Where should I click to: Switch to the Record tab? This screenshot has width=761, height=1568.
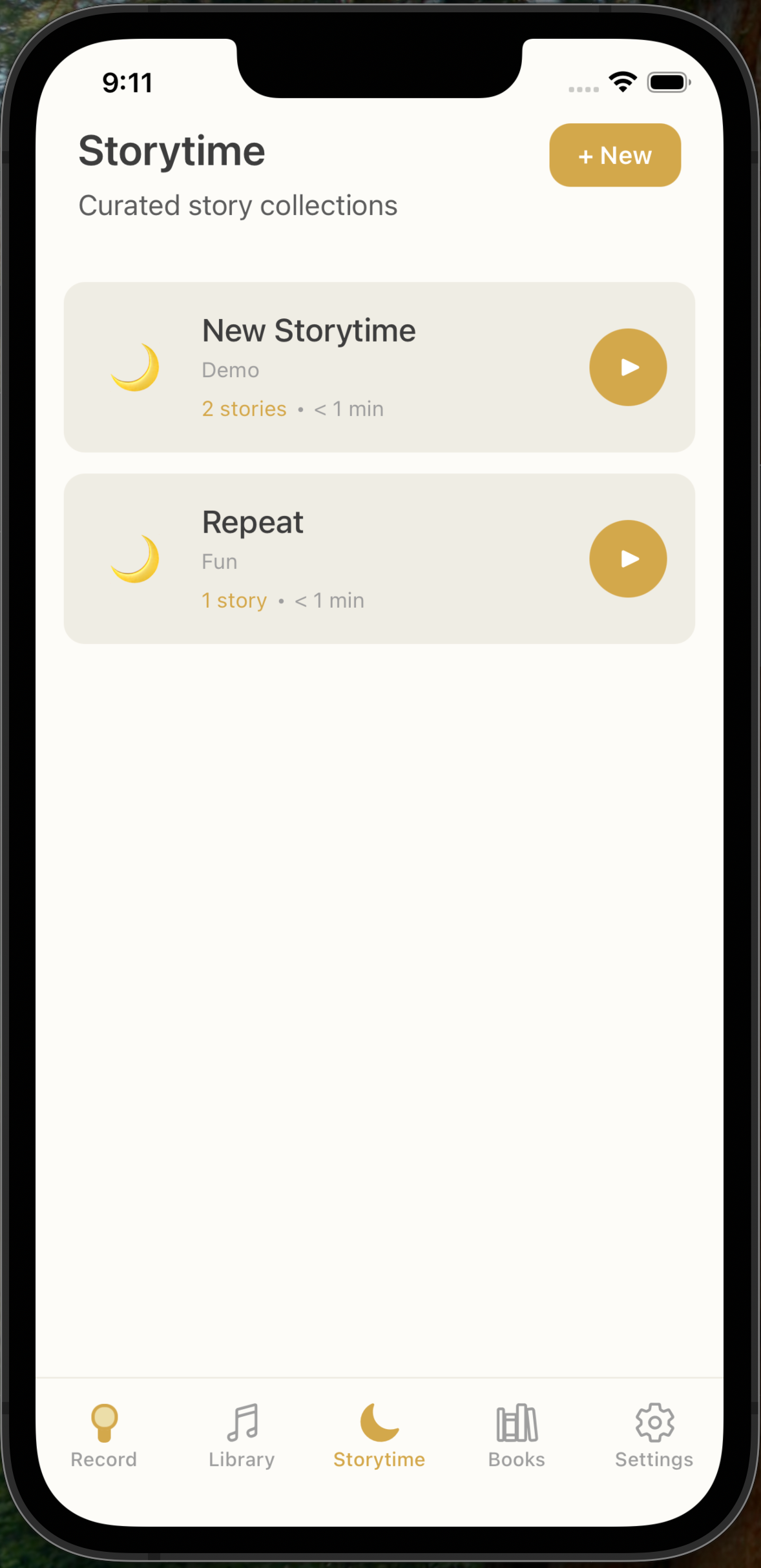pyautogui.click(x=104, y=1435)
